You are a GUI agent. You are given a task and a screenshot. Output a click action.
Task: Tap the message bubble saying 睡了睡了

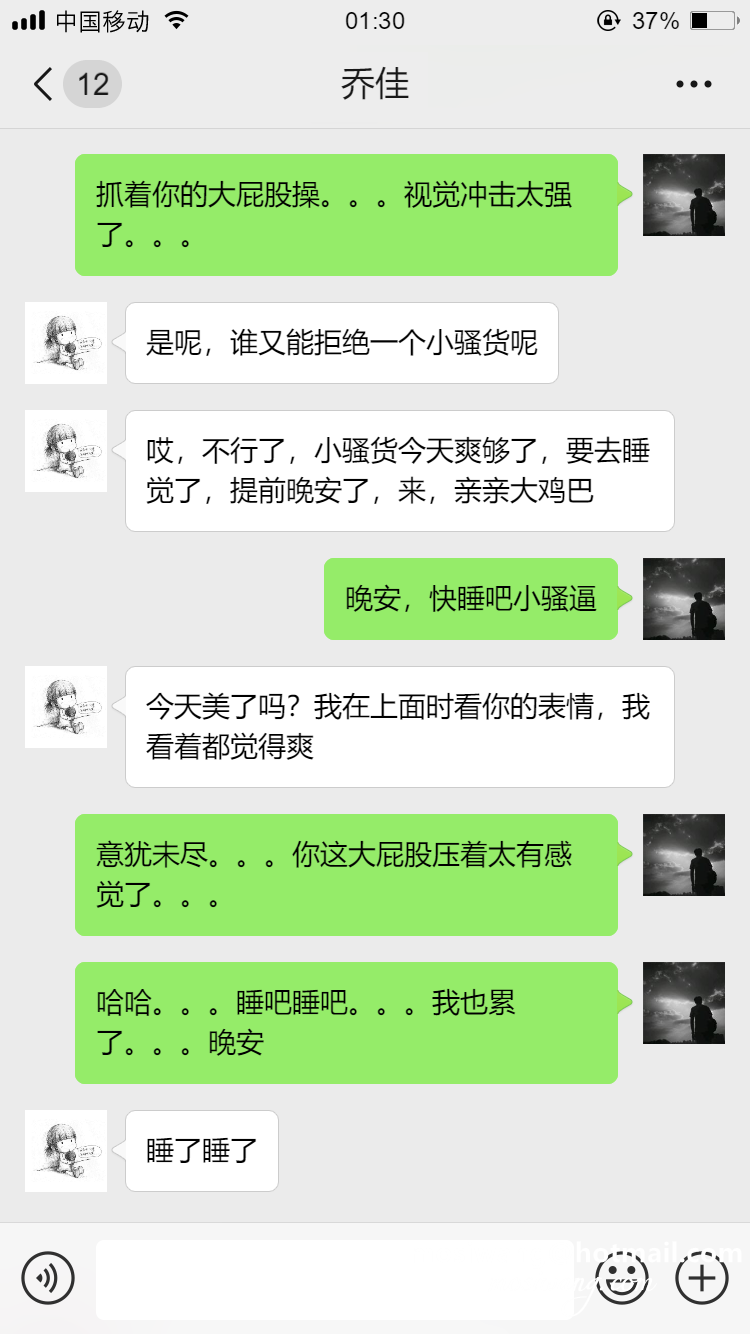200,1151
